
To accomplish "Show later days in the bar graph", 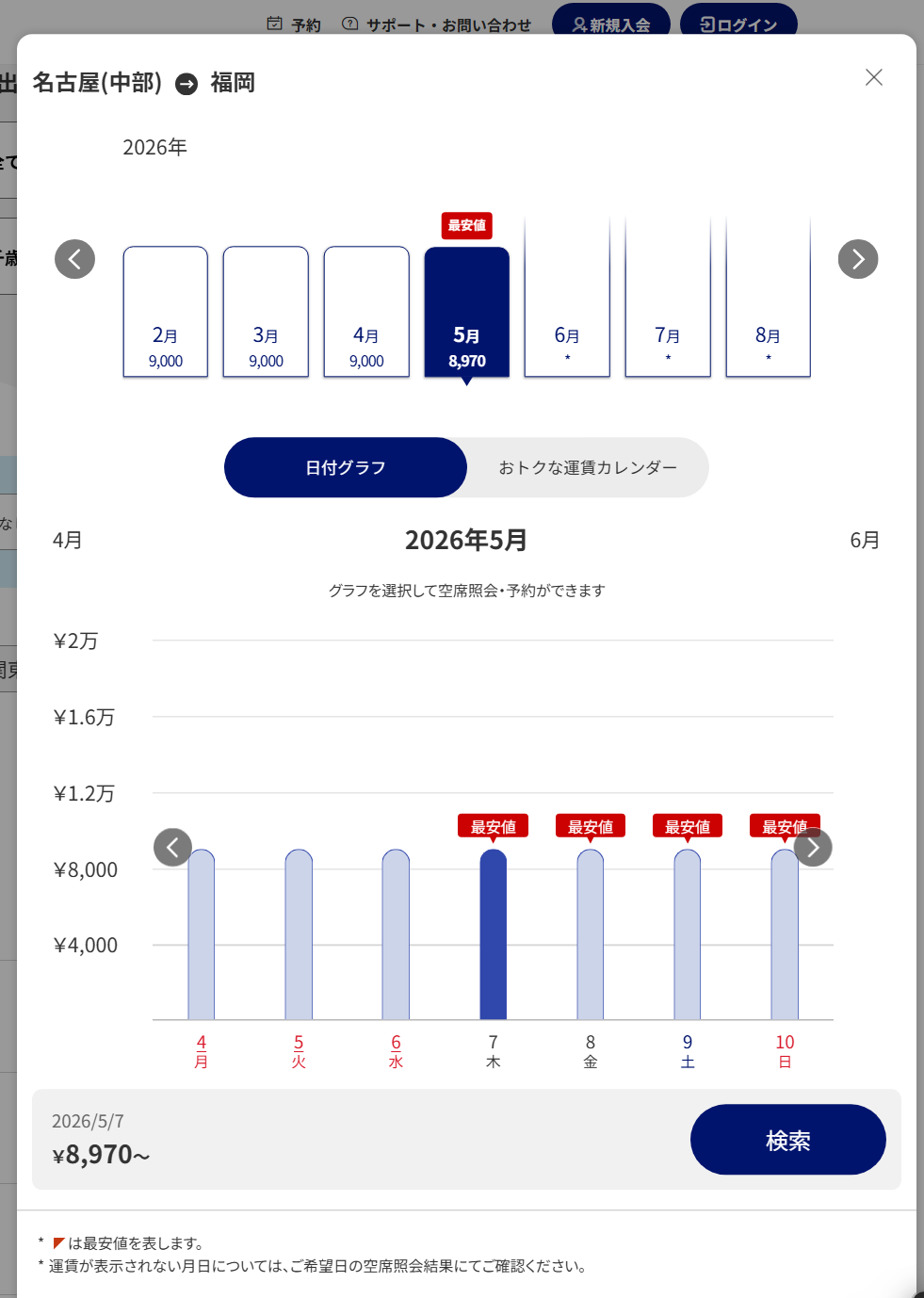I will point(813,848).
